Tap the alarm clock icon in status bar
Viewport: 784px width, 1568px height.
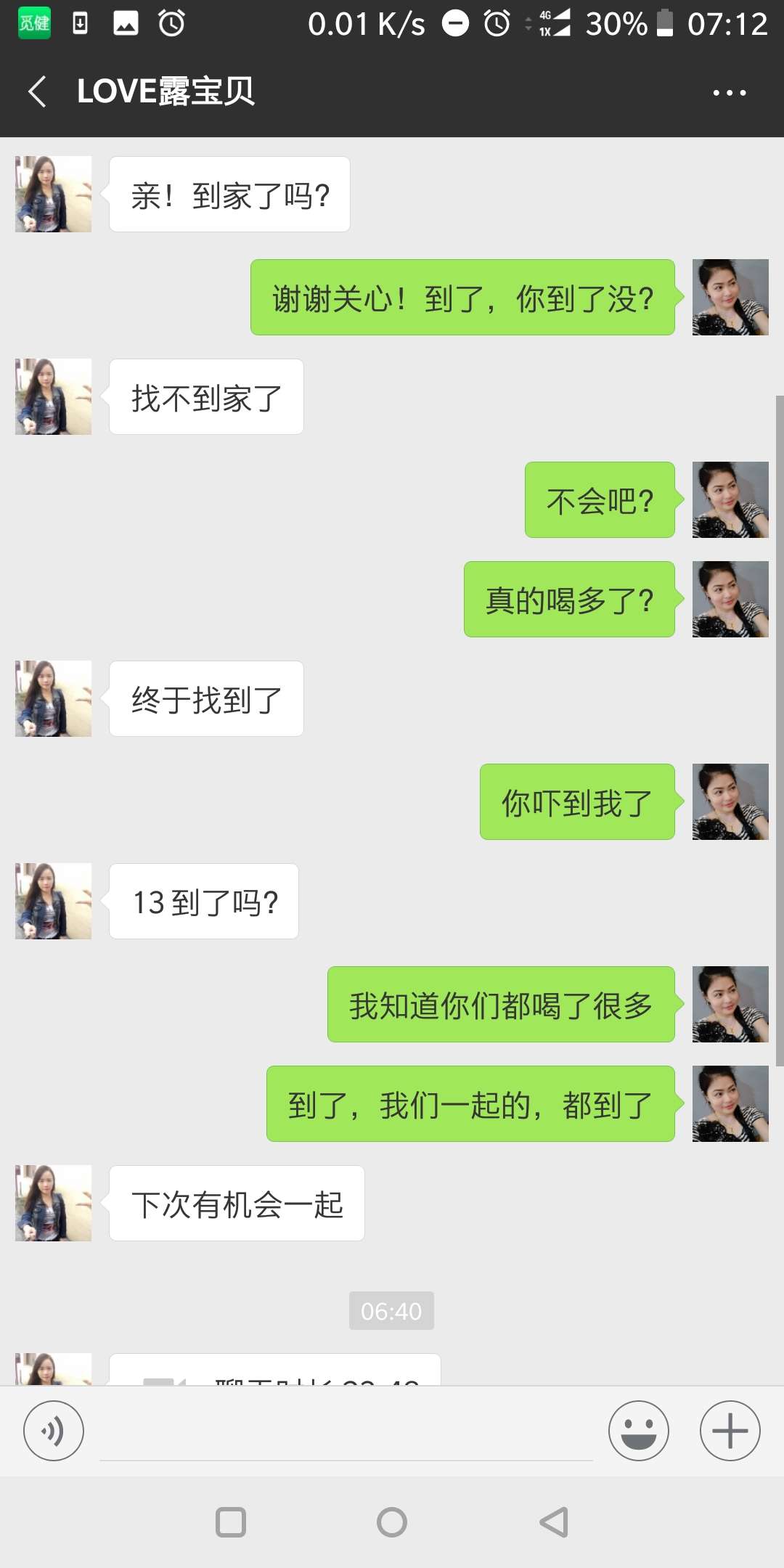point(170,23)
